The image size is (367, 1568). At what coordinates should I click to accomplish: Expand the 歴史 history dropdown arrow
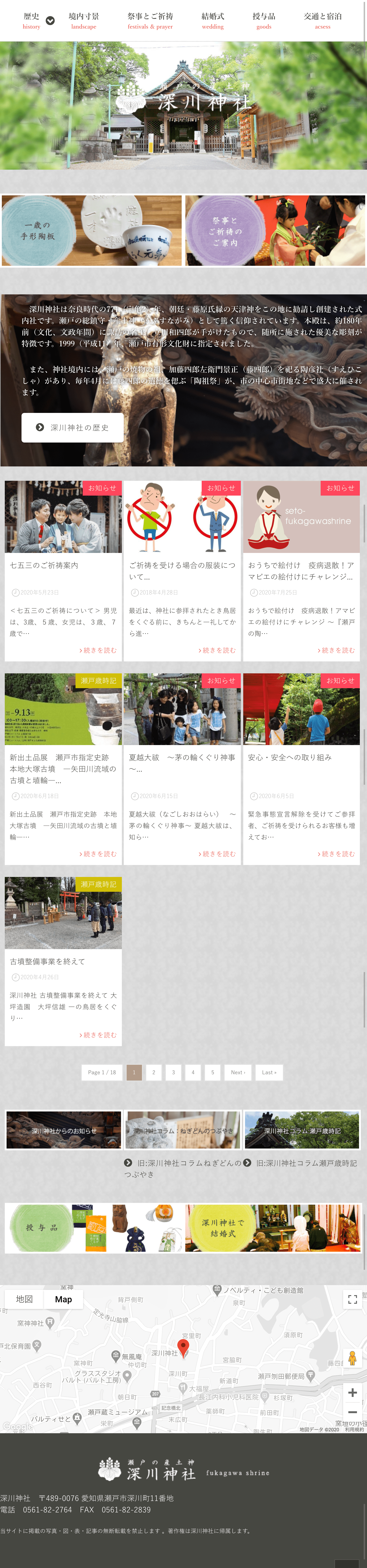(x=50, y=21)
